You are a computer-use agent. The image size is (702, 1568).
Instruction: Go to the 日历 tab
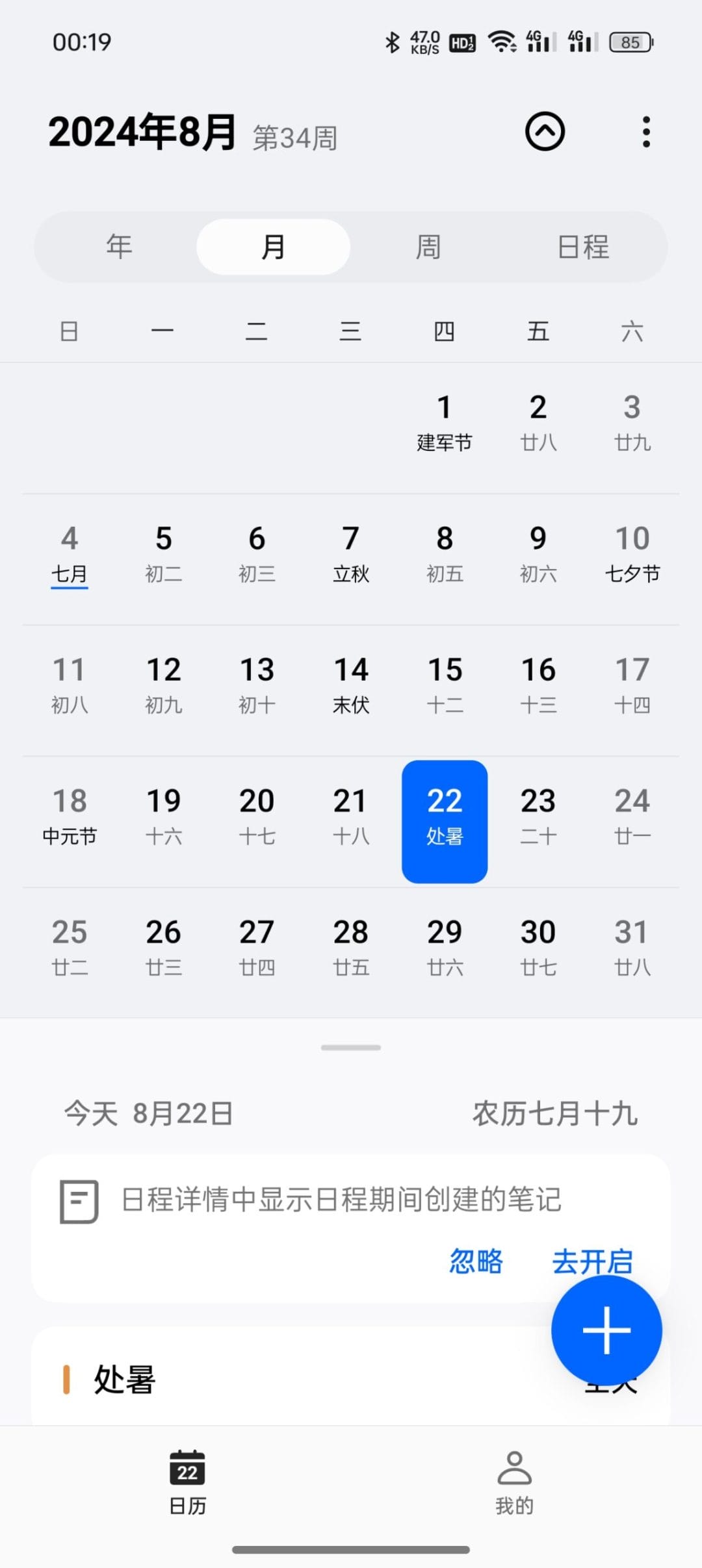click(x=187, y=1482)
